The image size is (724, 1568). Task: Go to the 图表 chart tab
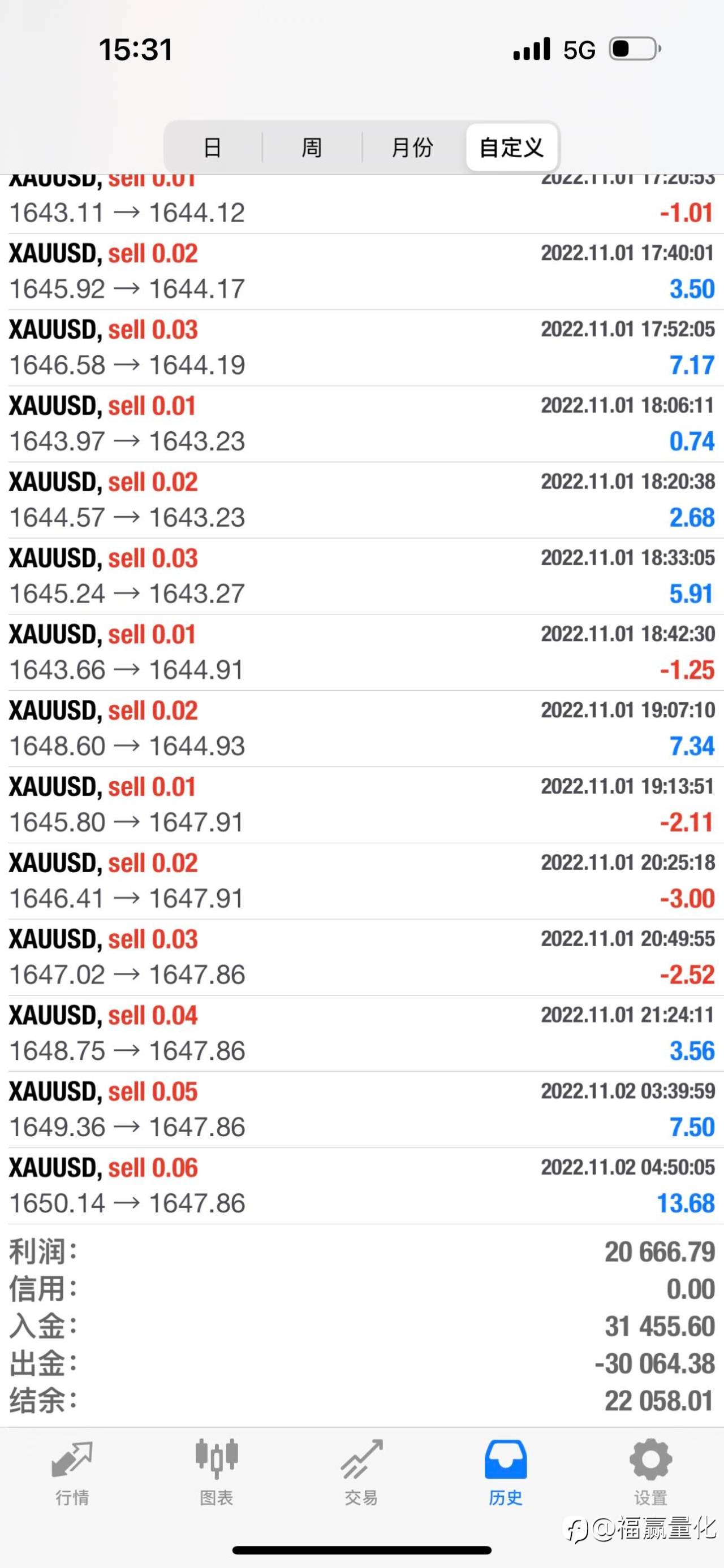click(217, 1472)
